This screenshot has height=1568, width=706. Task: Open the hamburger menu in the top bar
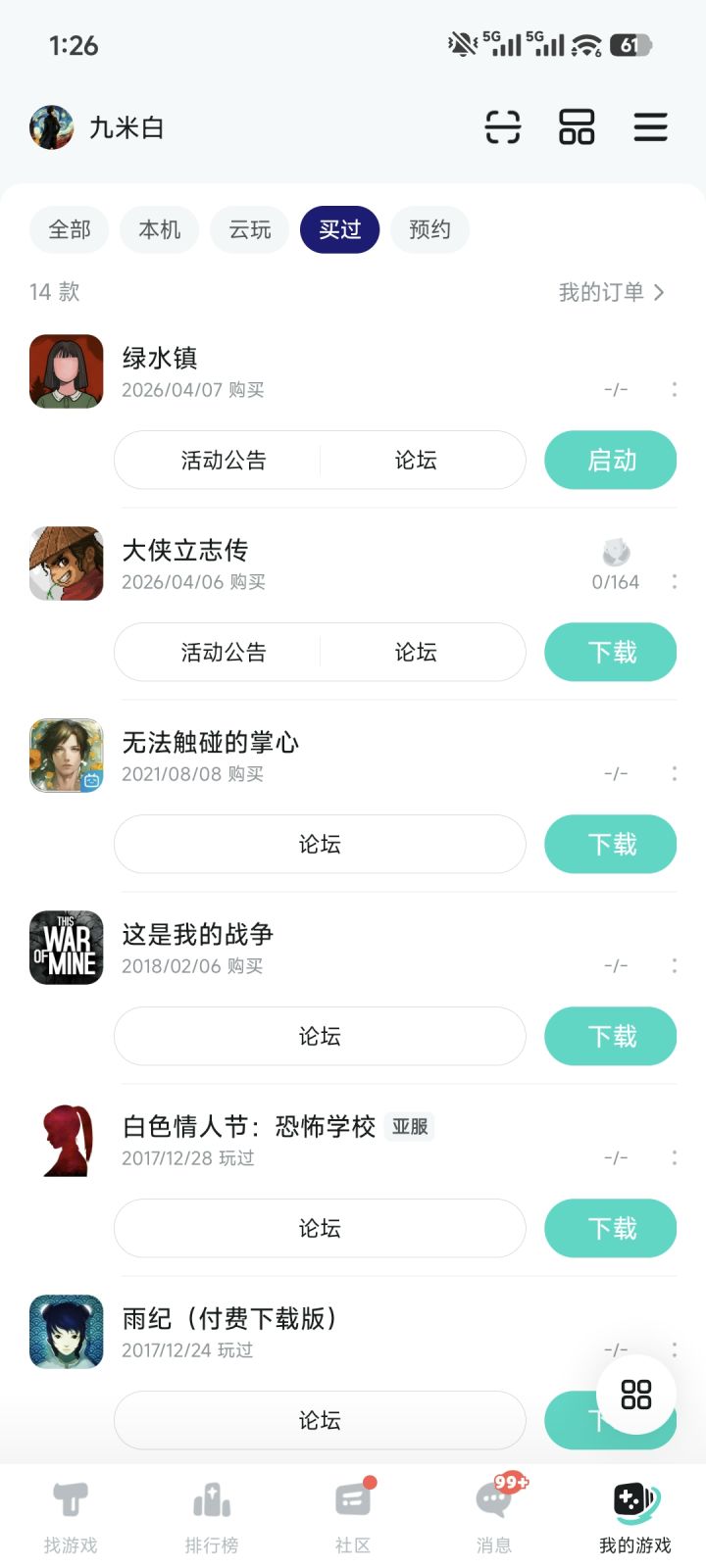click(650, 127)
